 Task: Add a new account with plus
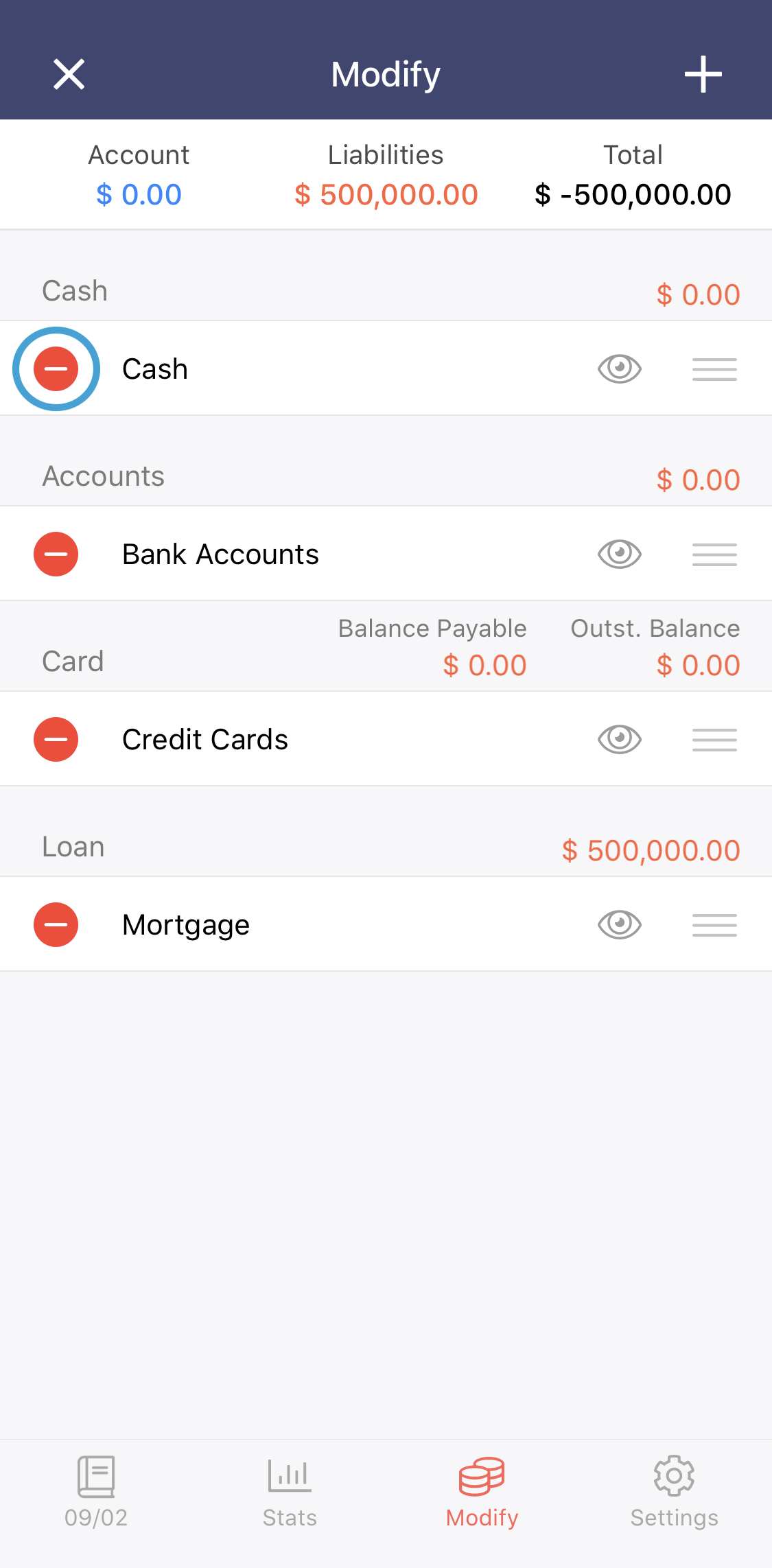[x=703, y=74]
